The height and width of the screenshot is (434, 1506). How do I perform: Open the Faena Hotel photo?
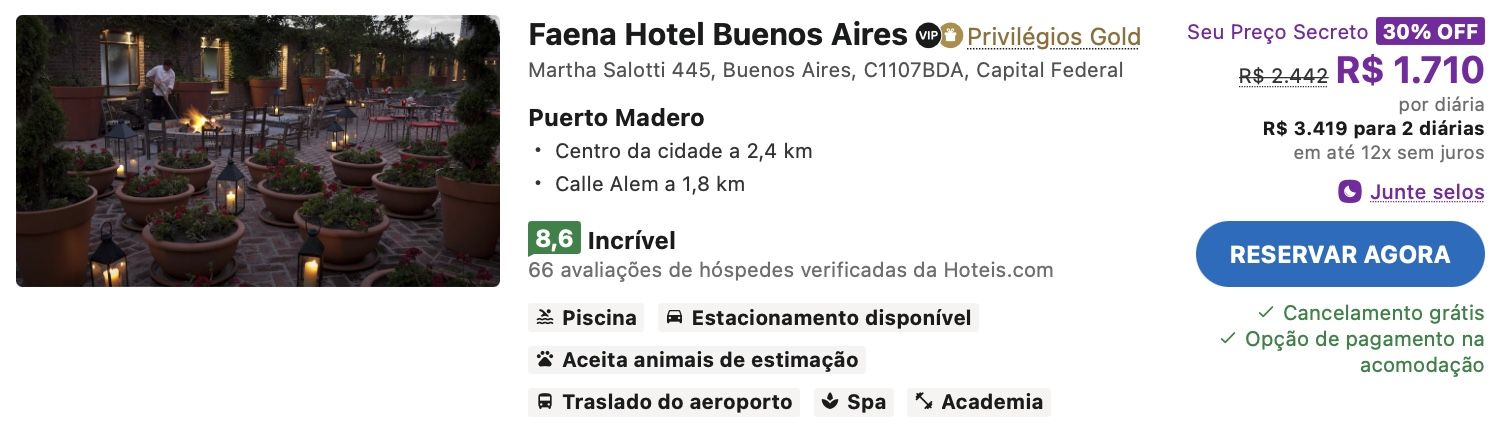pos(258,151)
